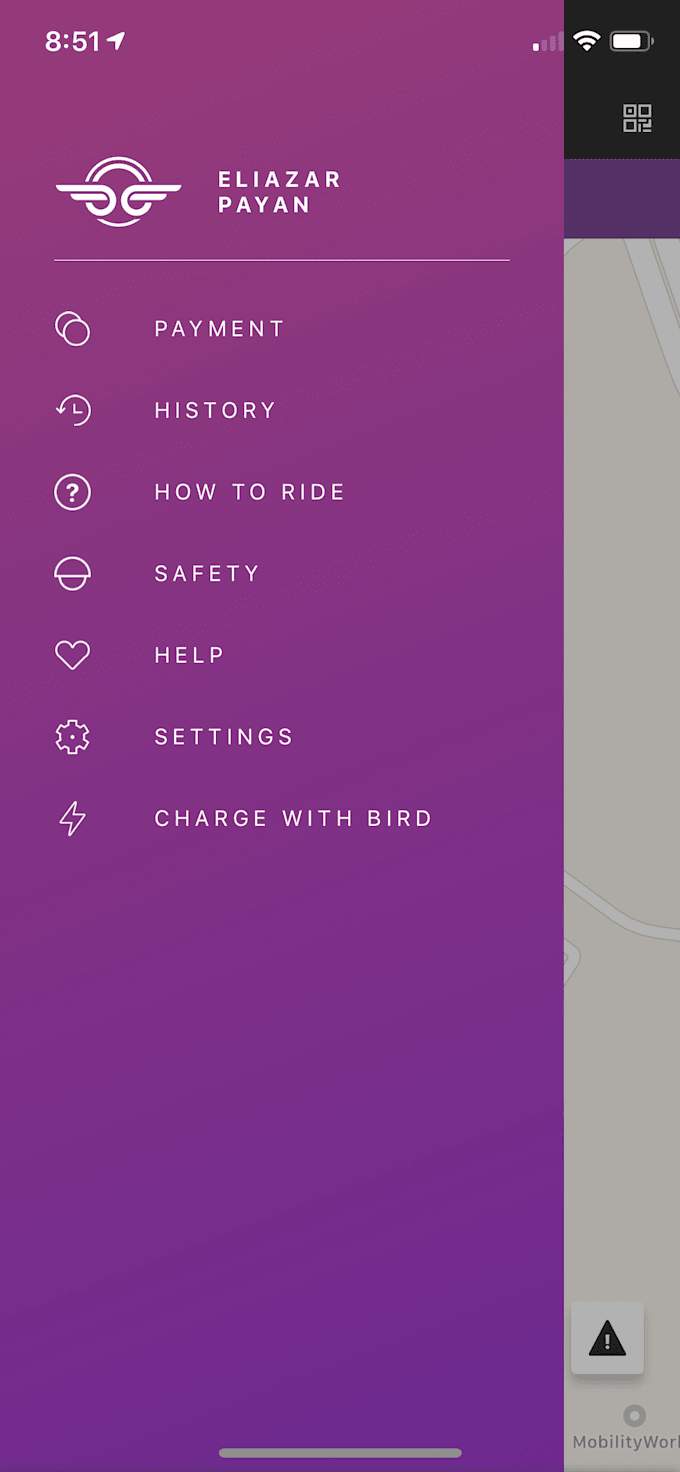Tap the QR code scanner icon
The height and width of the screenshot is (1472, 680).
pyautogui.click(x=637, y=118)
